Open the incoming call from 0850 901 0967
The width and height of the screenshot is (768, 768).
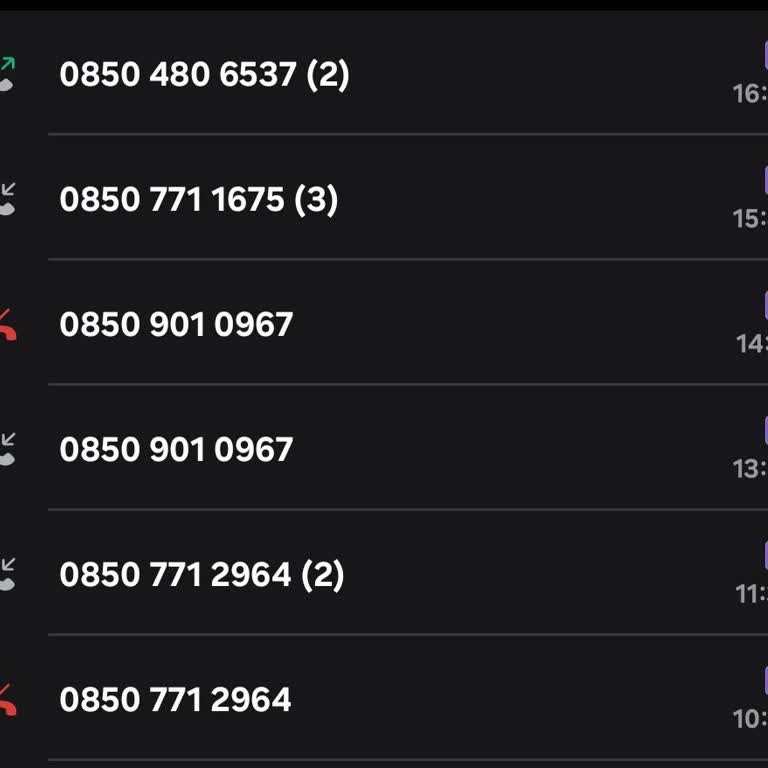pyautogui.click(x=176, y=450)
